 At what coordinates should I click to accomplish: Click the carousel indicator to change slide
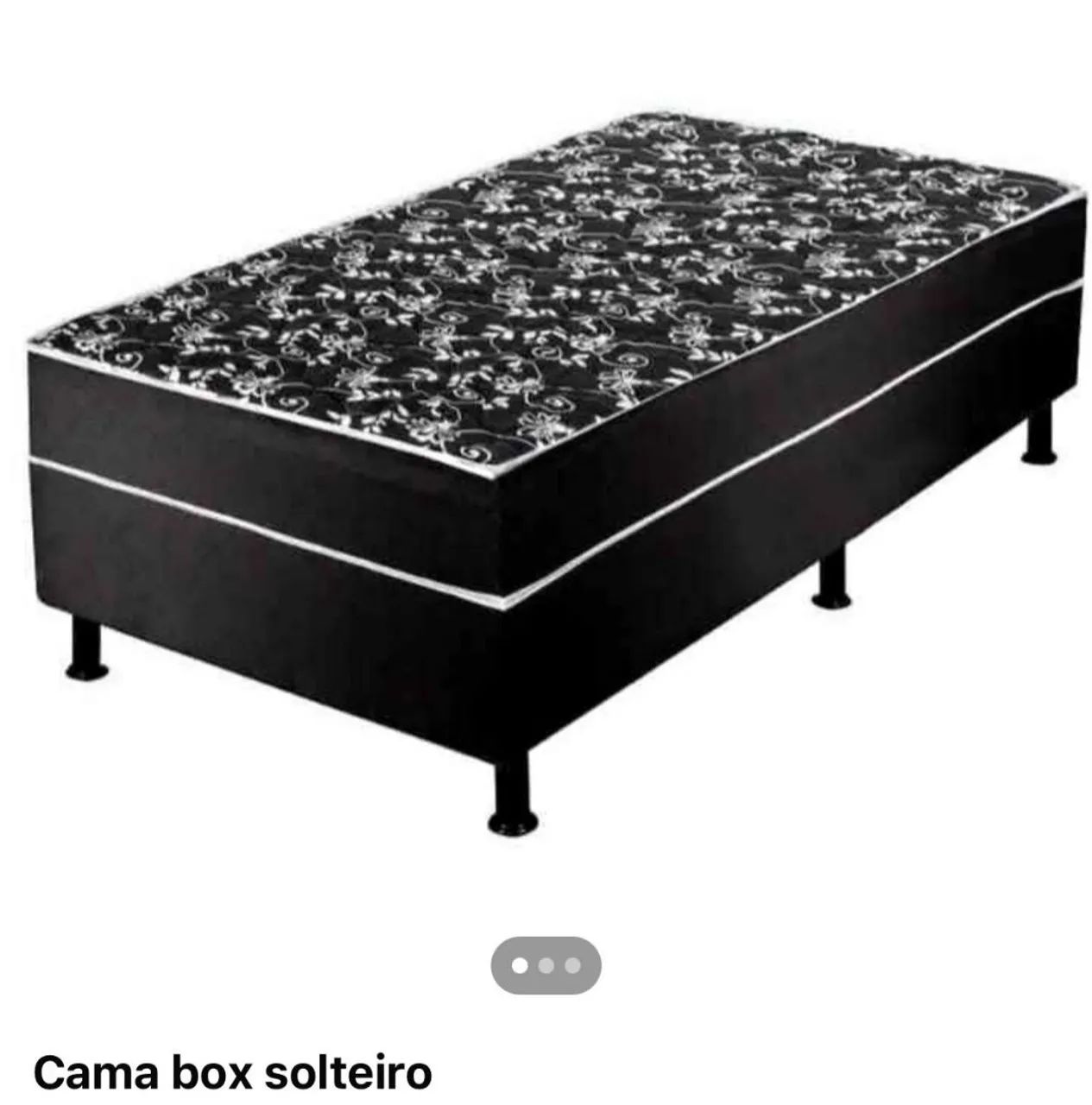[546, 966]
